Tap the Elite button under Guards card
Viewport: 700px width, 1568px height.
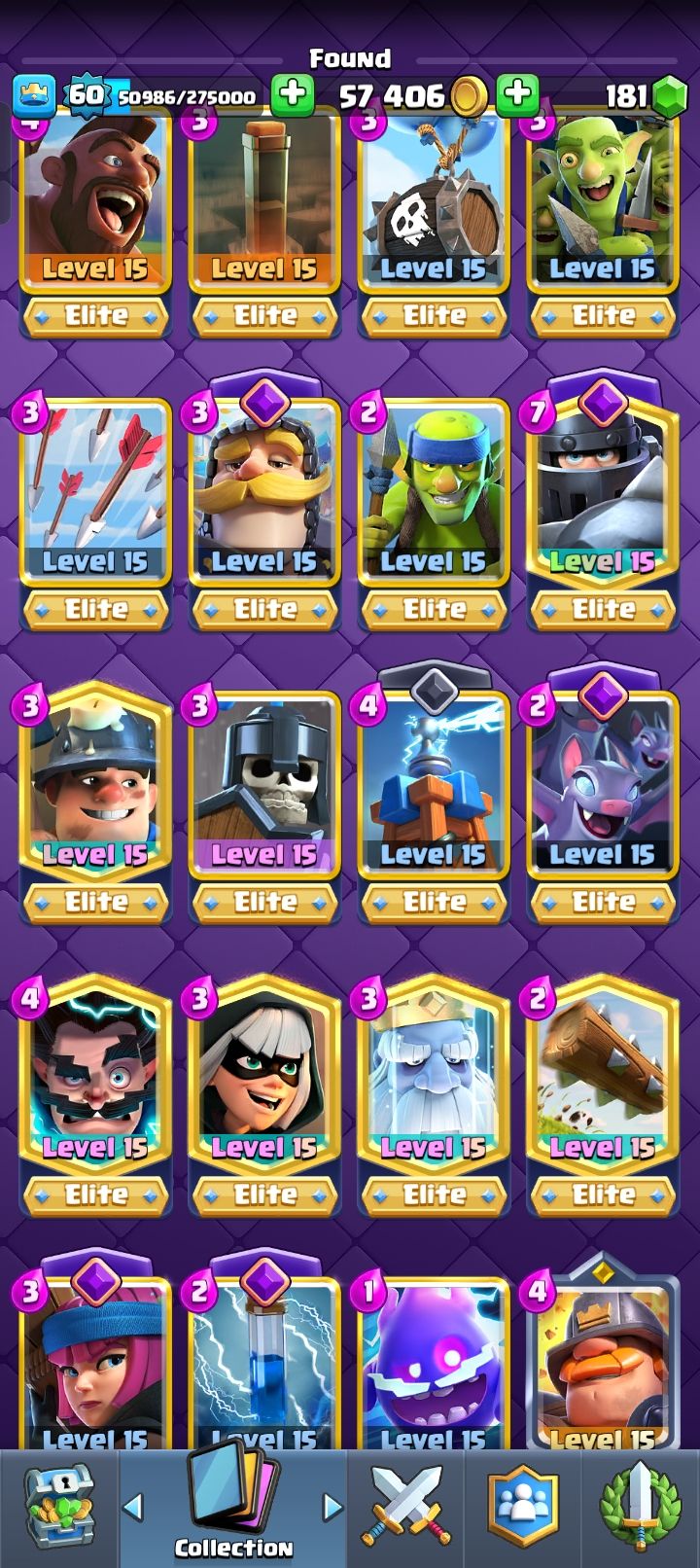coord(264,903)
